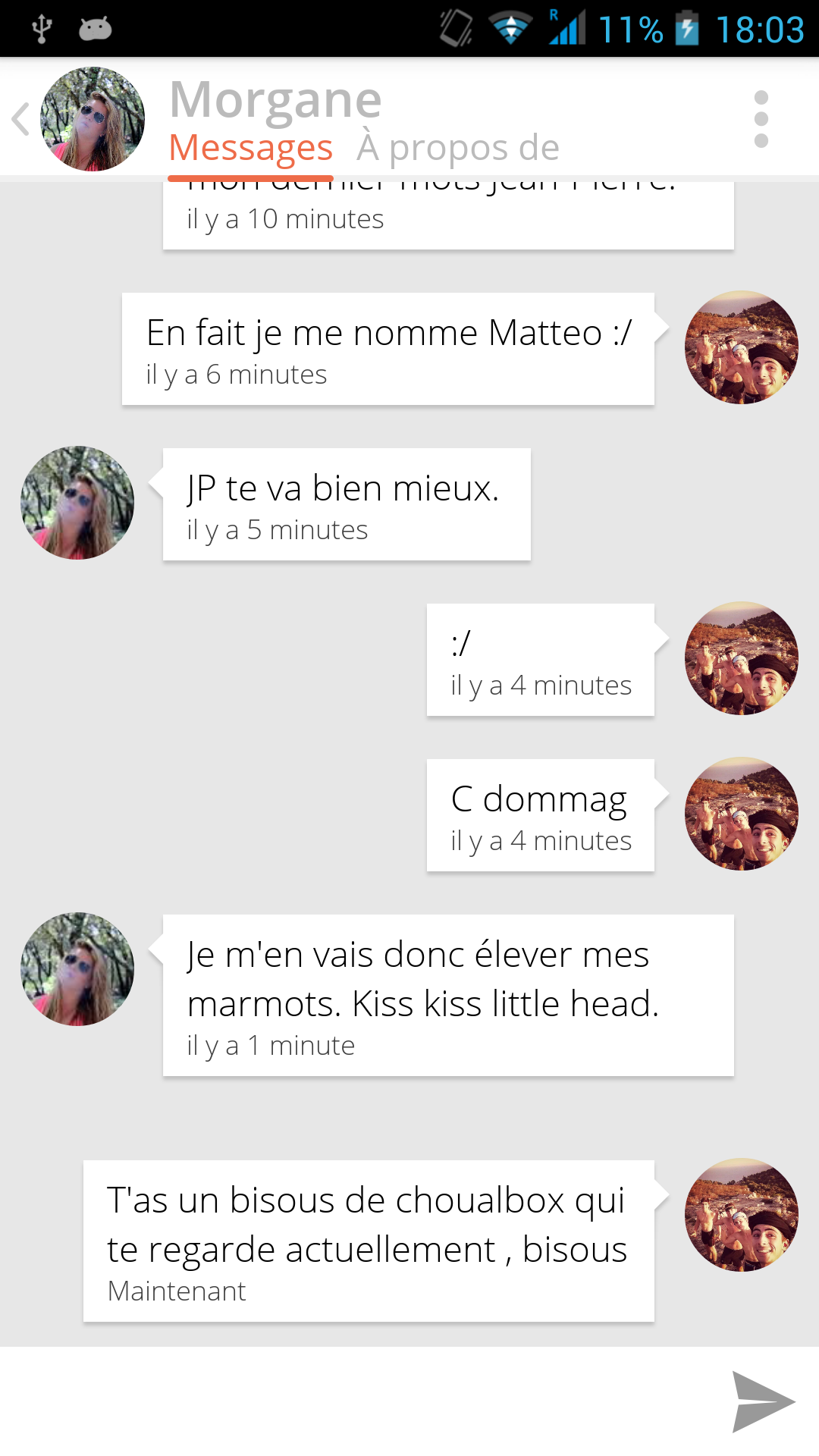
Task: Switch to the À propos de tab
Action: click(x=458, y=148)
